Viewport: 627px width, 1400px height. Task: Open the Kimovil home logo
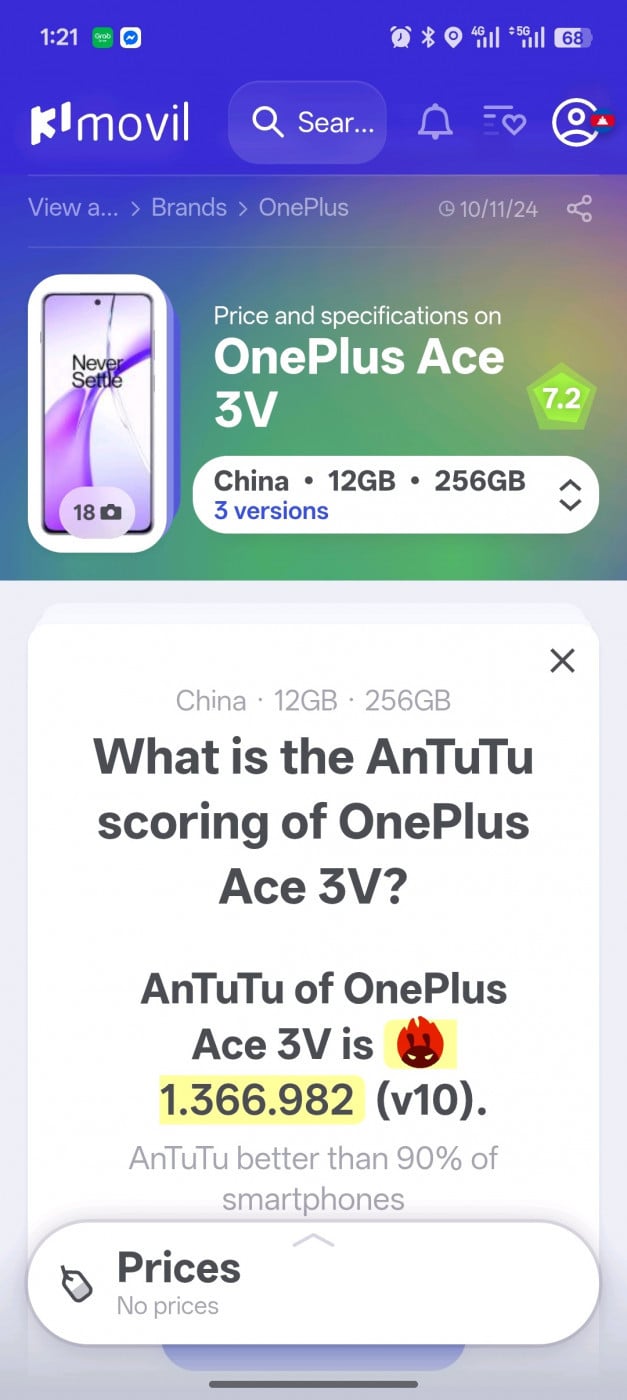109,124
